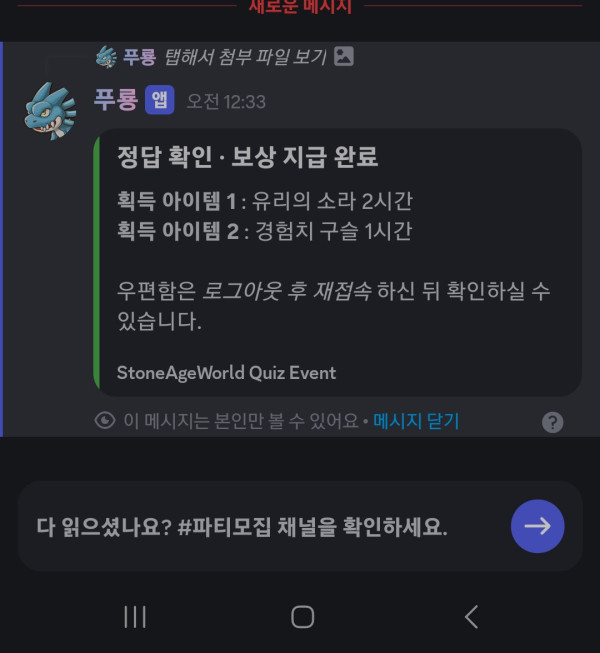This screenshot has width=600, height=653.
Task: Open 푸룡 bot's profile avatar
Action: tap(50, 113)
